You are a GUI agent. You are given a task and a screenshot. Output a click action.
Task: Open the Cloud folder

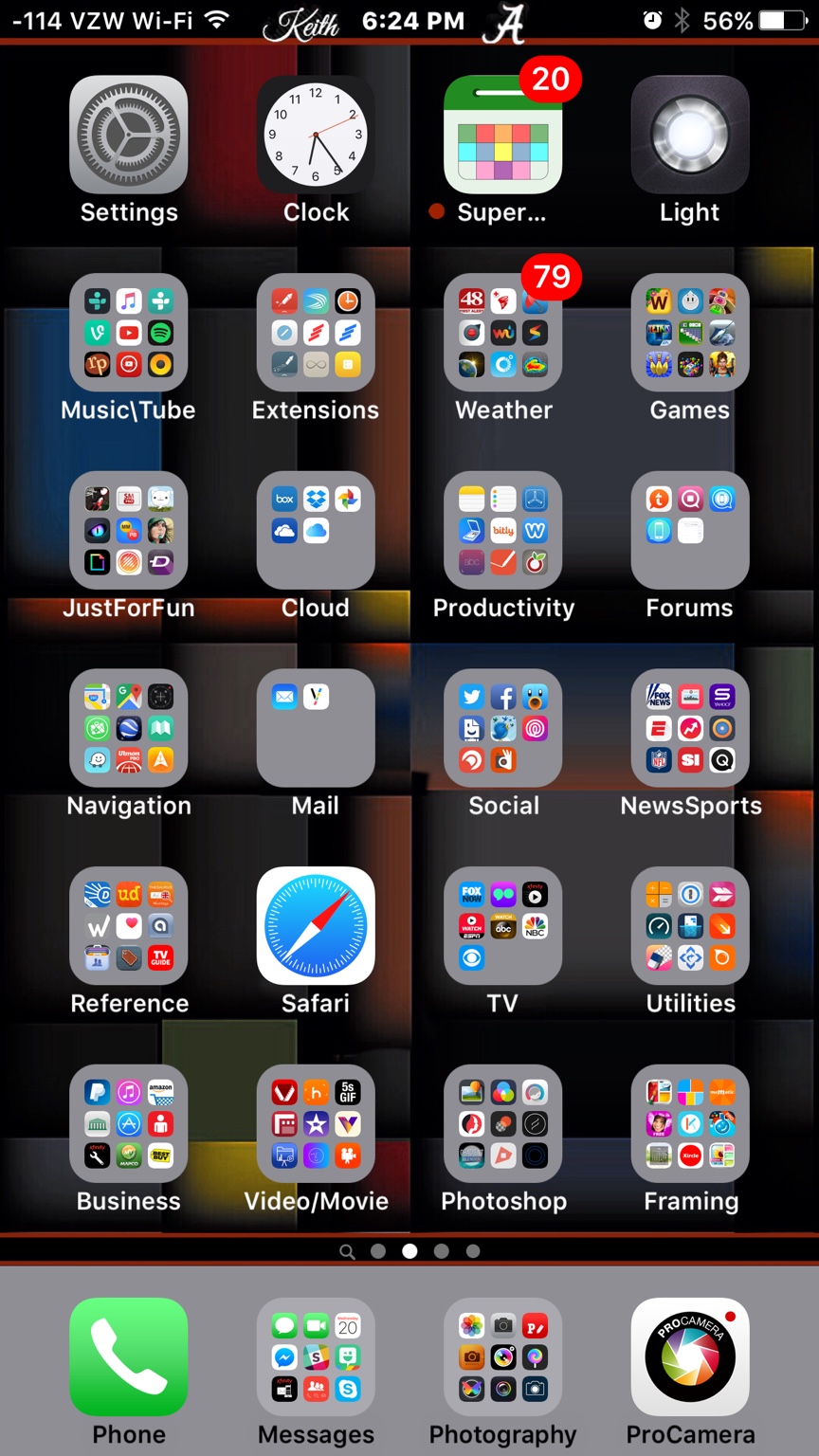(x=316, y=531)
